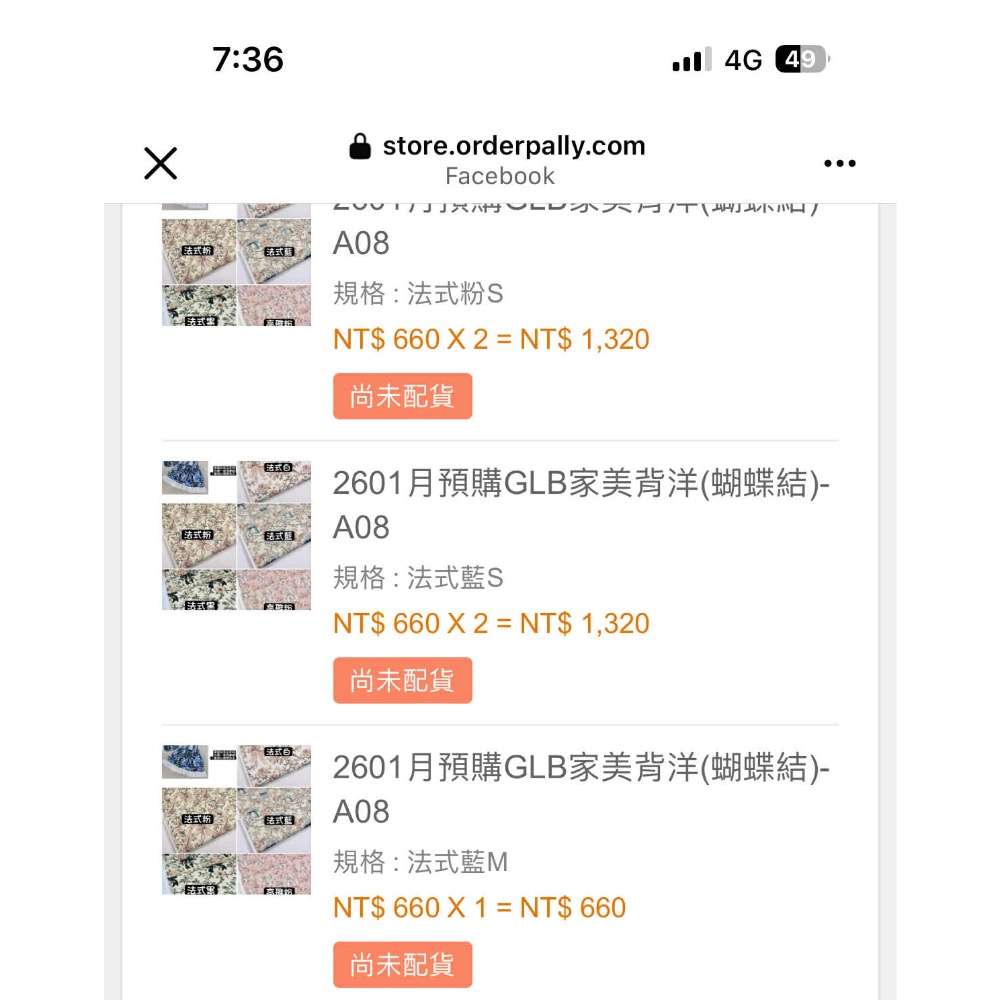
Task: Open product image for 法式藍S item
Action: 237,535
